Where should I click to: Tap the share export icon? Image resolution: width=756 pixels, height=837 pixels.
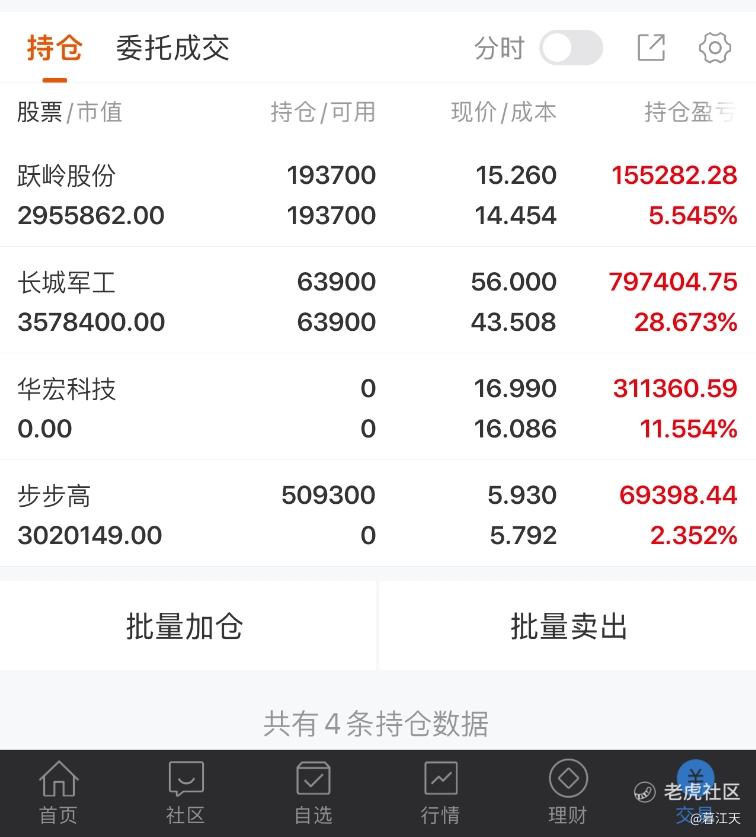(x=651, y=48)
